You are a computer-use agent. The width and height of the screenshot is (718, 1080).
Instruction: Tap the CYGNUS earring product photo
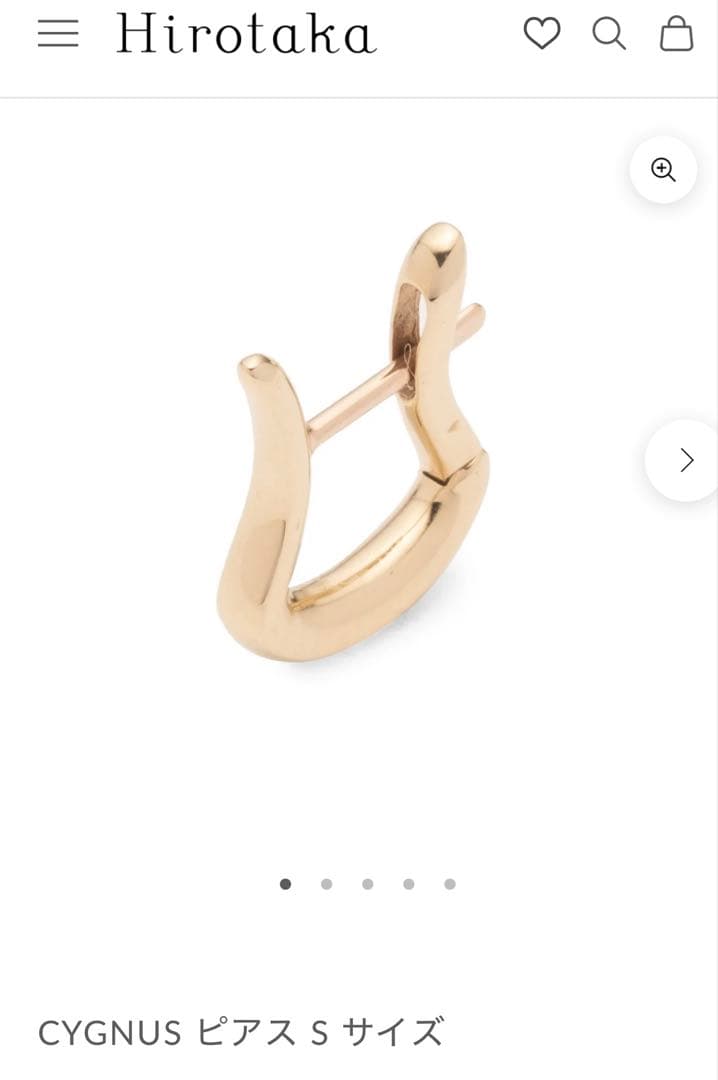click(x=355, y=450)
